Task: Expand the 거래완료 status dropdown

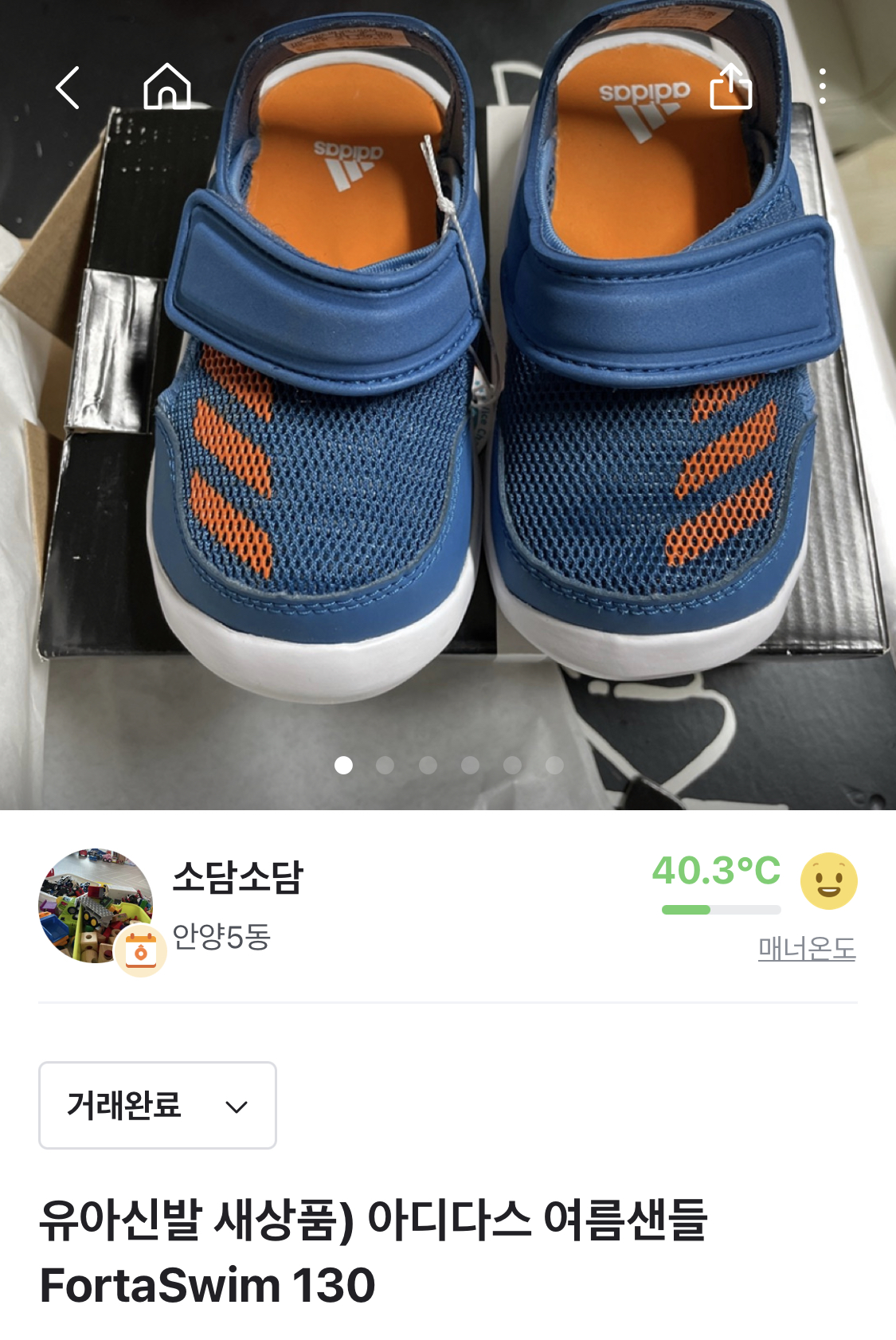Action: (158, 1105)
